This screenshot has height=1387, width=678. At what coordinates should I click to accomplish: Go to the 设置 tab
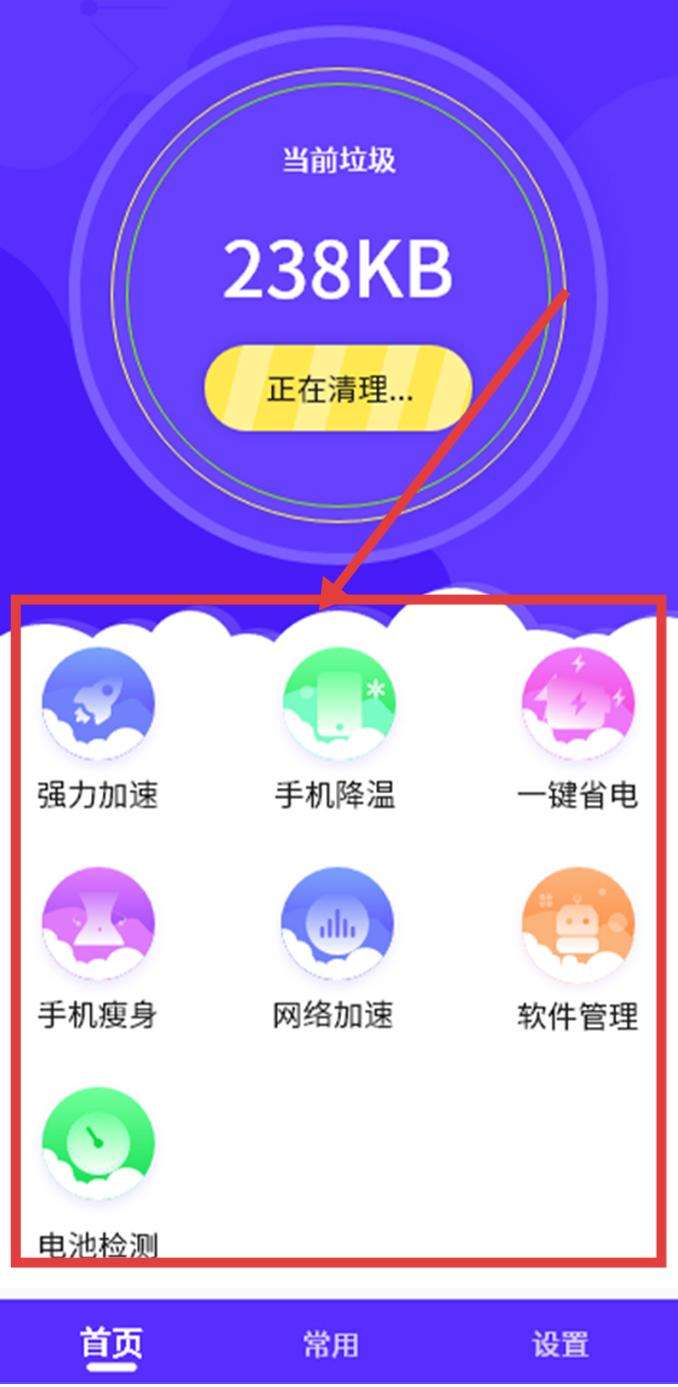(x=560, y=1344)
